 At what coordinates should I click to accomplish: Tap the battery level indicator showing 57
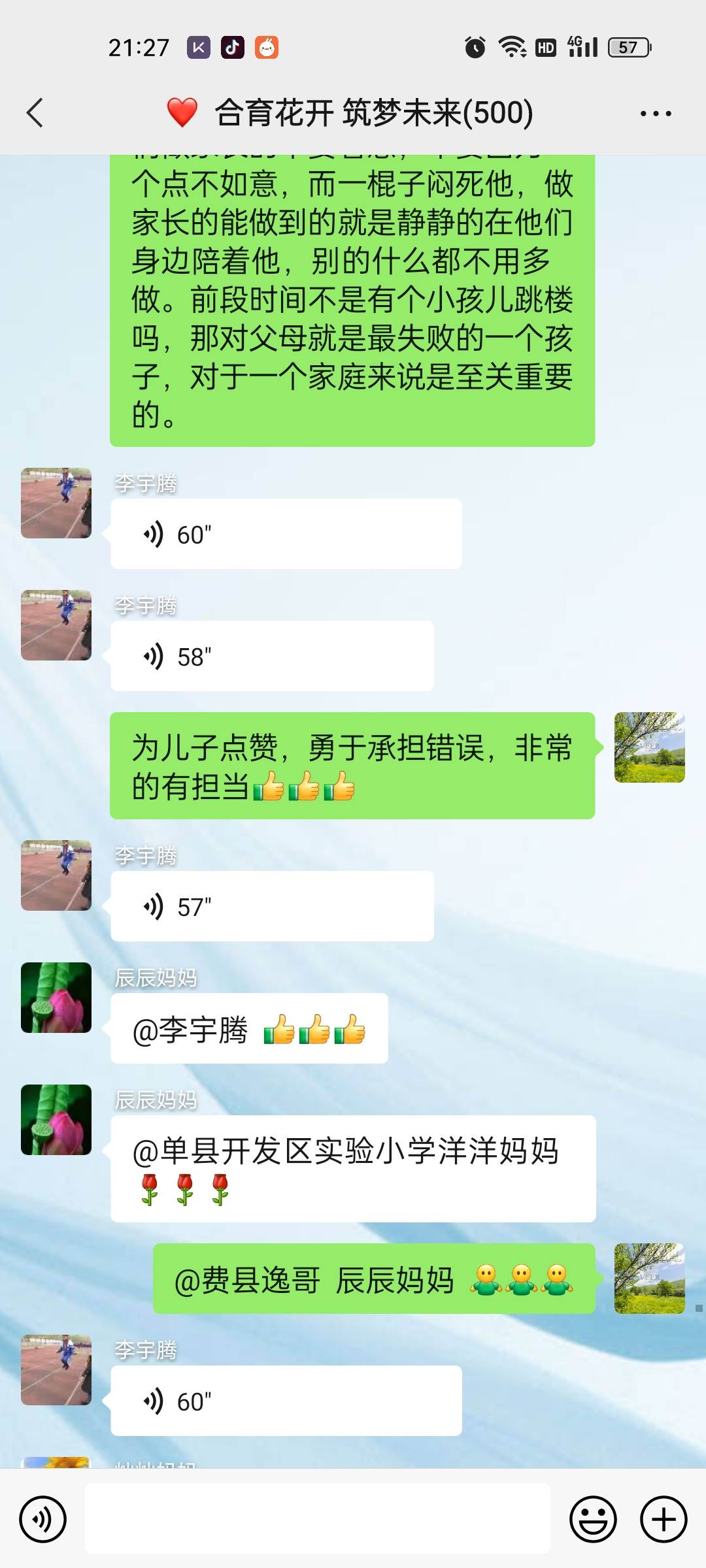click(624, 46)
